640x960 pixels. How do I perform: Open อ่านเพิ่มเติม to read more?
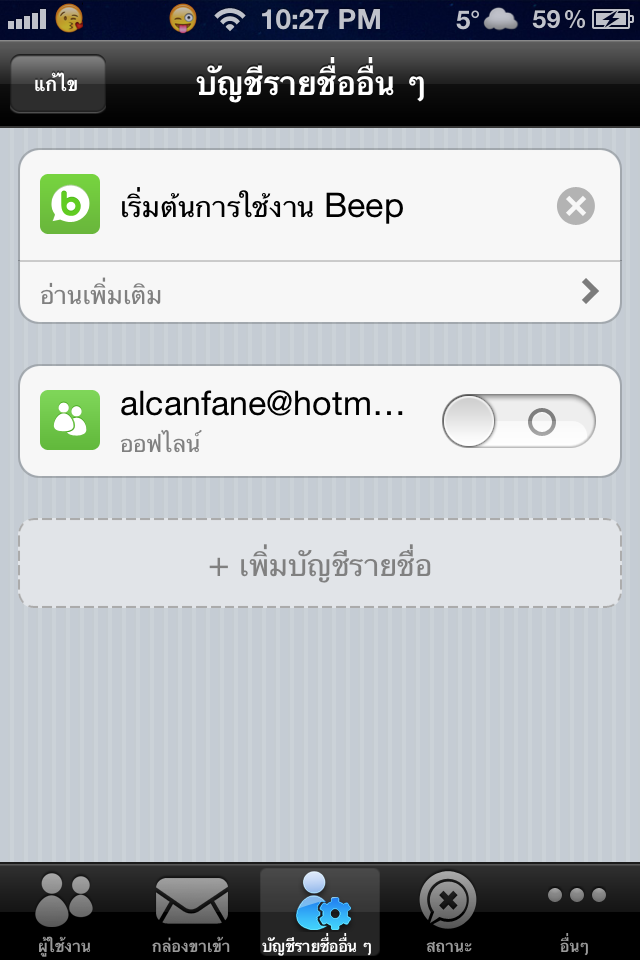pyautogui.click(x=320, y=293)
